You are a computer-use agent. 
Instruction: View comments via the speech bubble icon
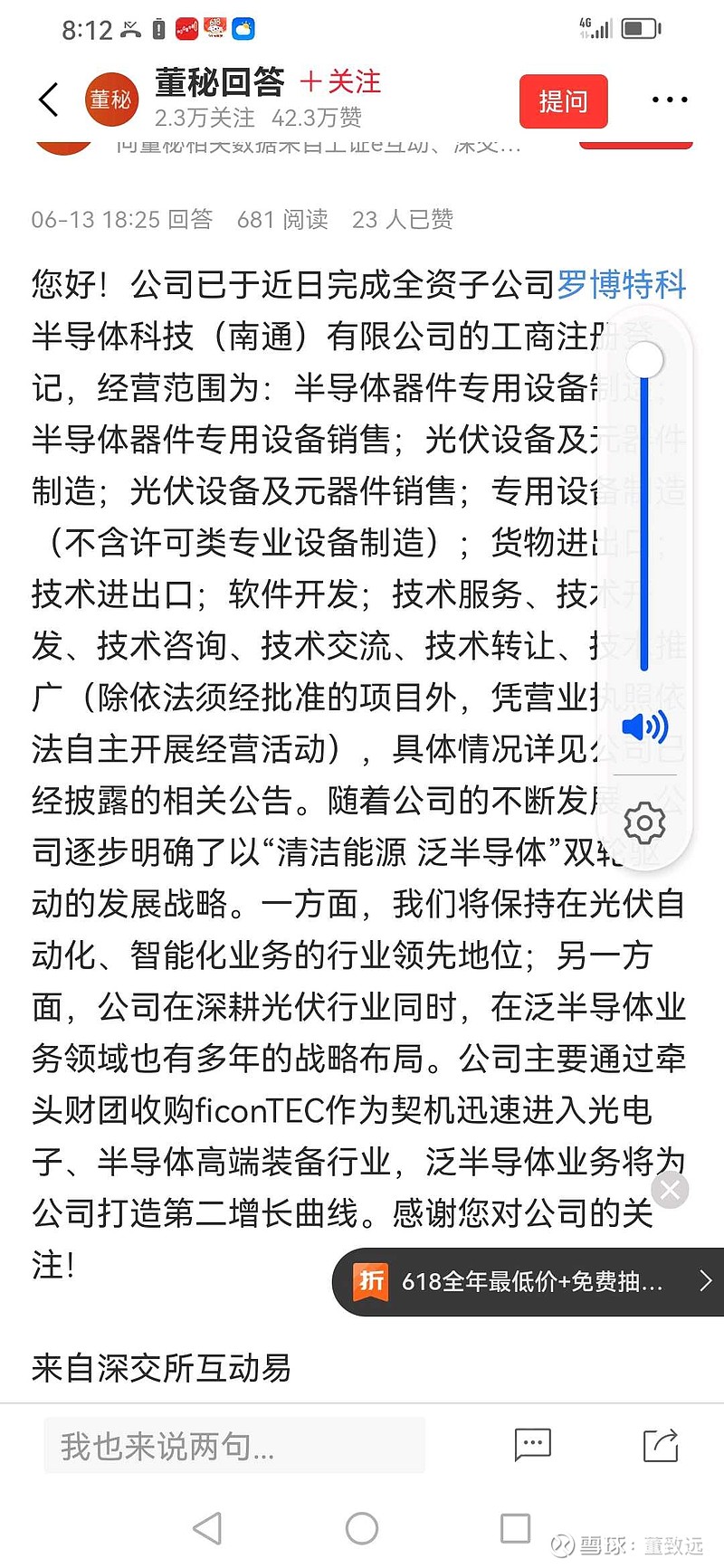(532, 1445)
